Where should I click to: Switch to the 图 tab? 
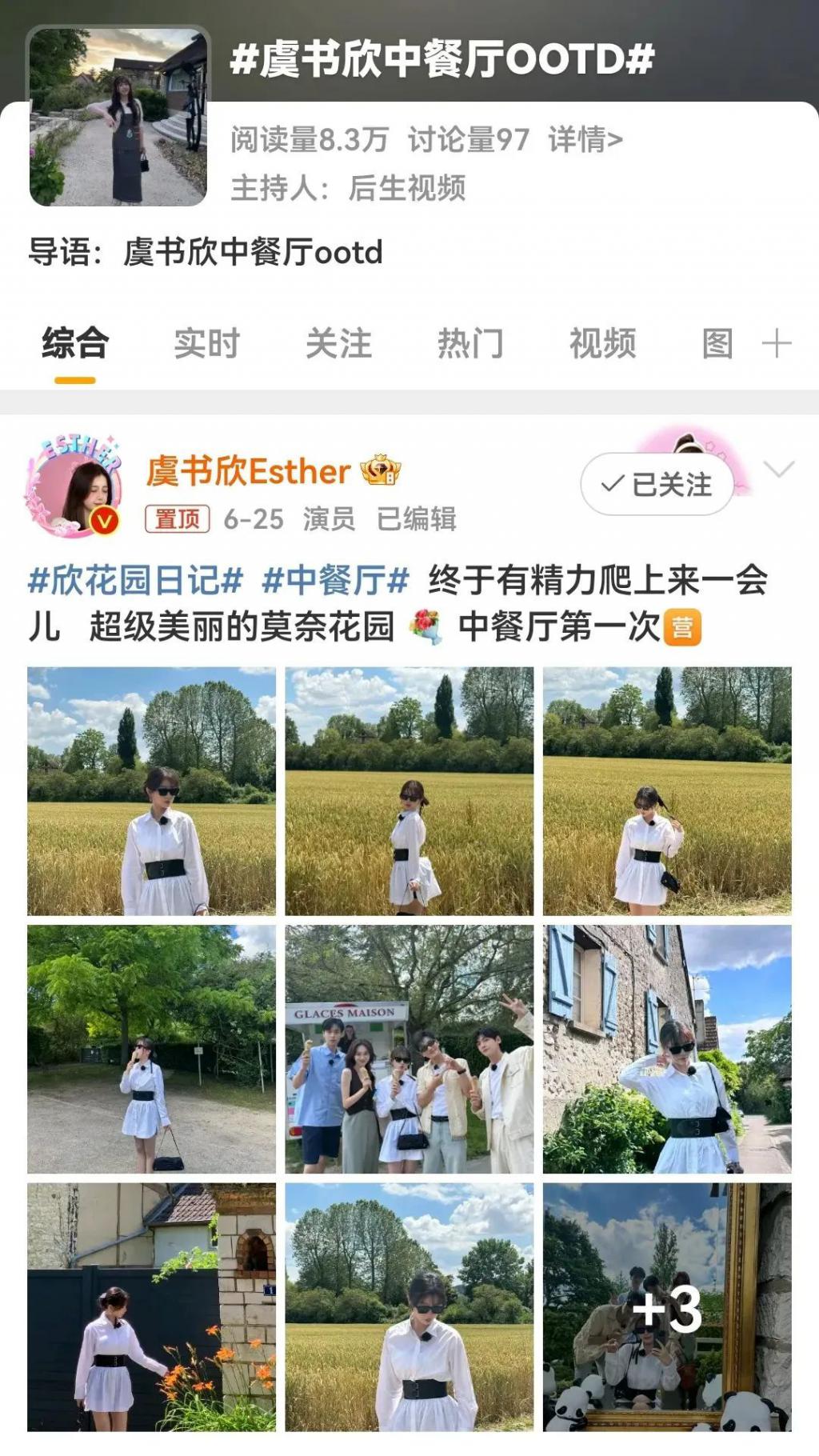point(717,344)
